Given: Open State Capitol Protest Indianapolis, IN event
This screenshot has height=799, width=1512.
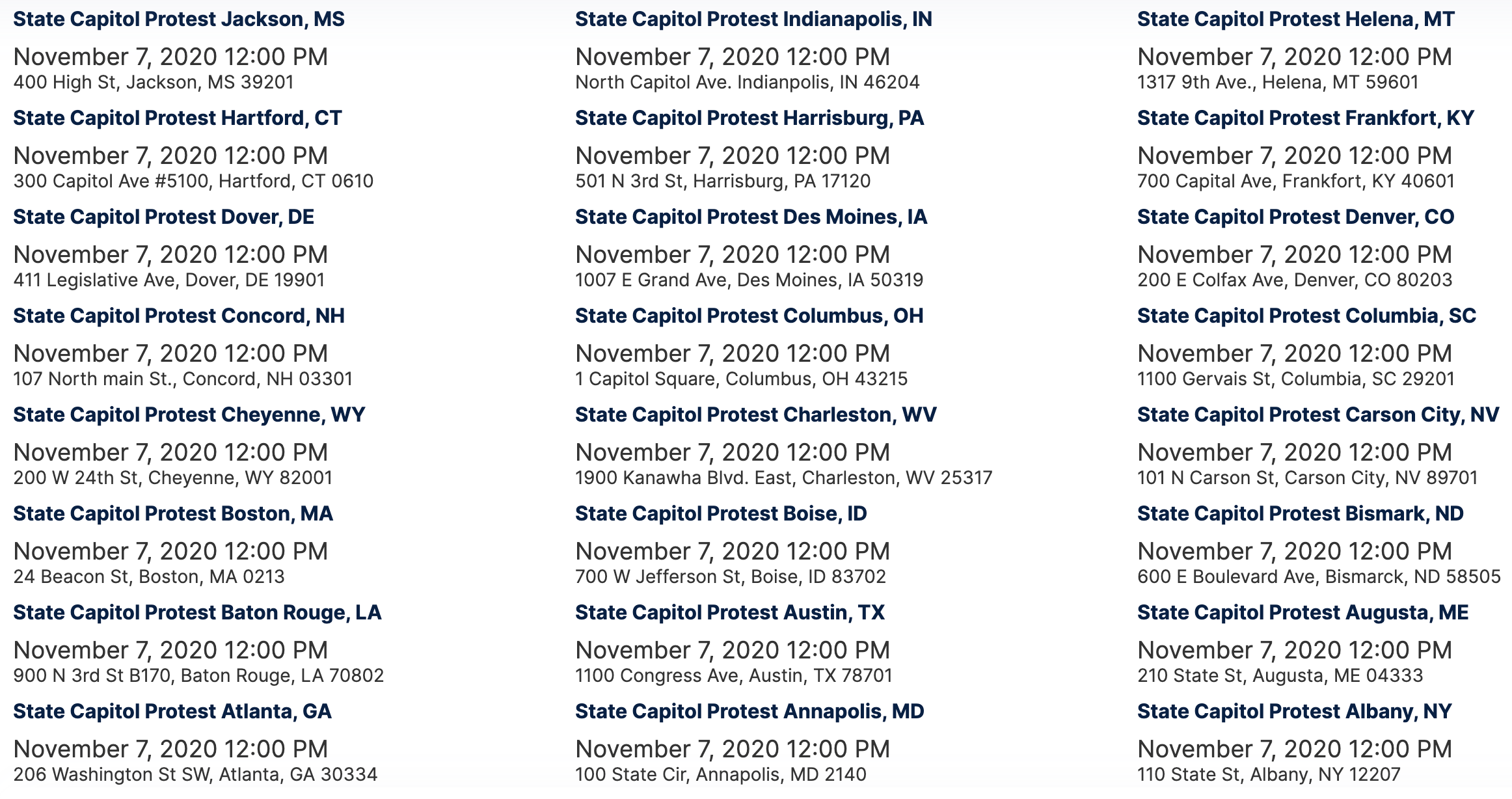Looking at the screenshot, I should (753, 20).
